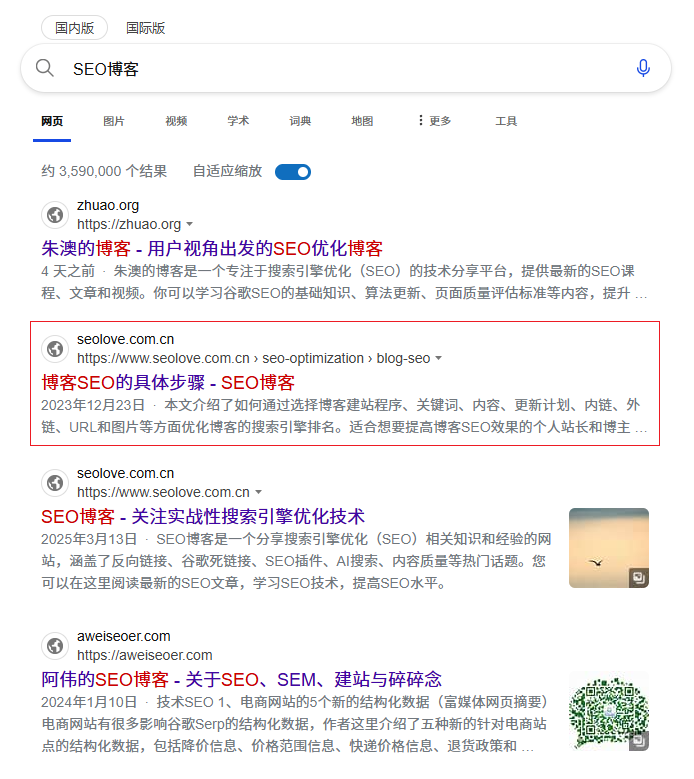The height and width of the screenshot is (779, 694).
Task: Open the 视频 results tab
Action: [176, 121]
